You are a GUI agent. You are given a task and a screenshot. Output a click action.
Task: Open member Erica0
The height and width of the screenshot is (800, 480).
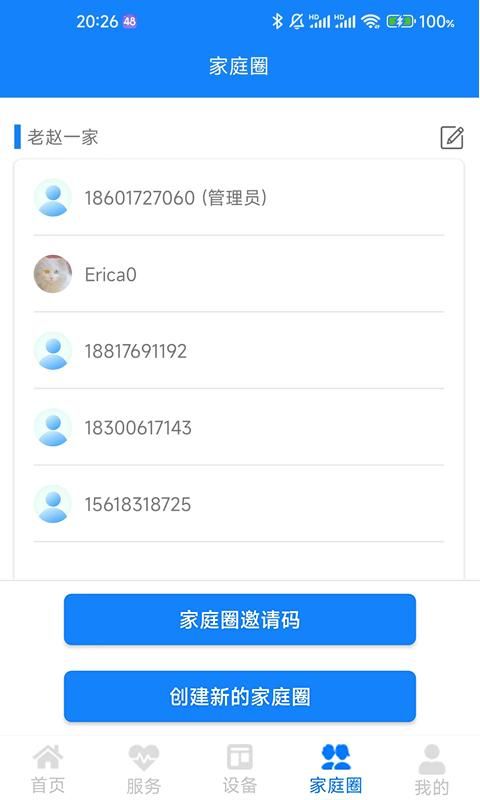pos(239,274)
